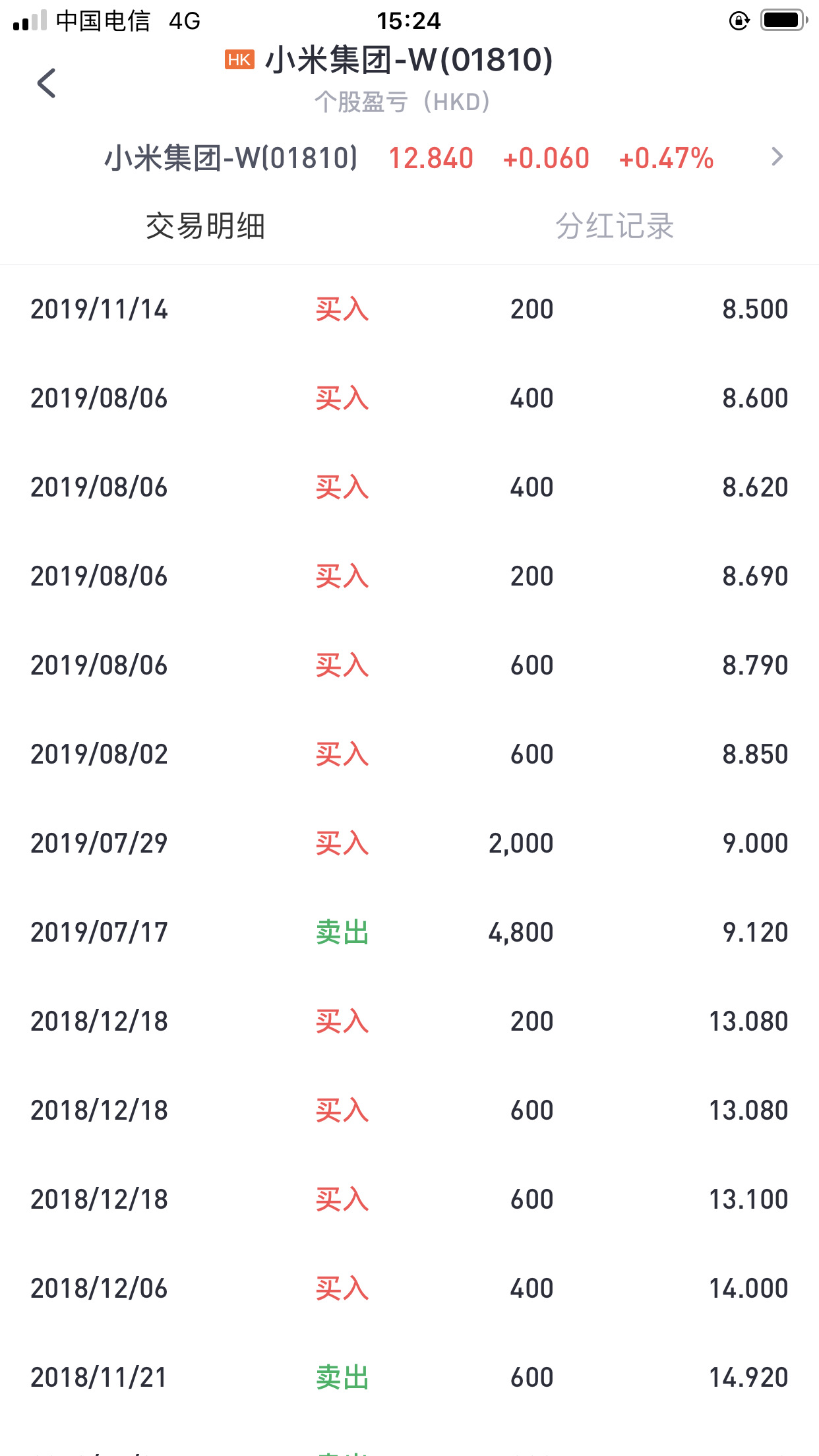Open 小米集团-W(01810) stock quote row
The image size is (819, 1456).
click(409, 158)
